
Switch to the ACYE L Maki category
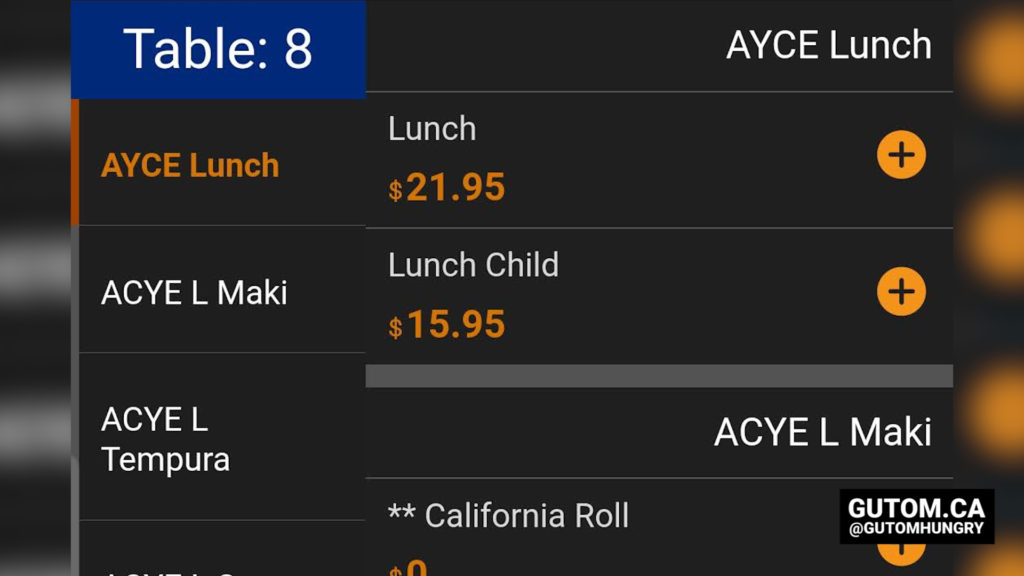click(194, 292)
